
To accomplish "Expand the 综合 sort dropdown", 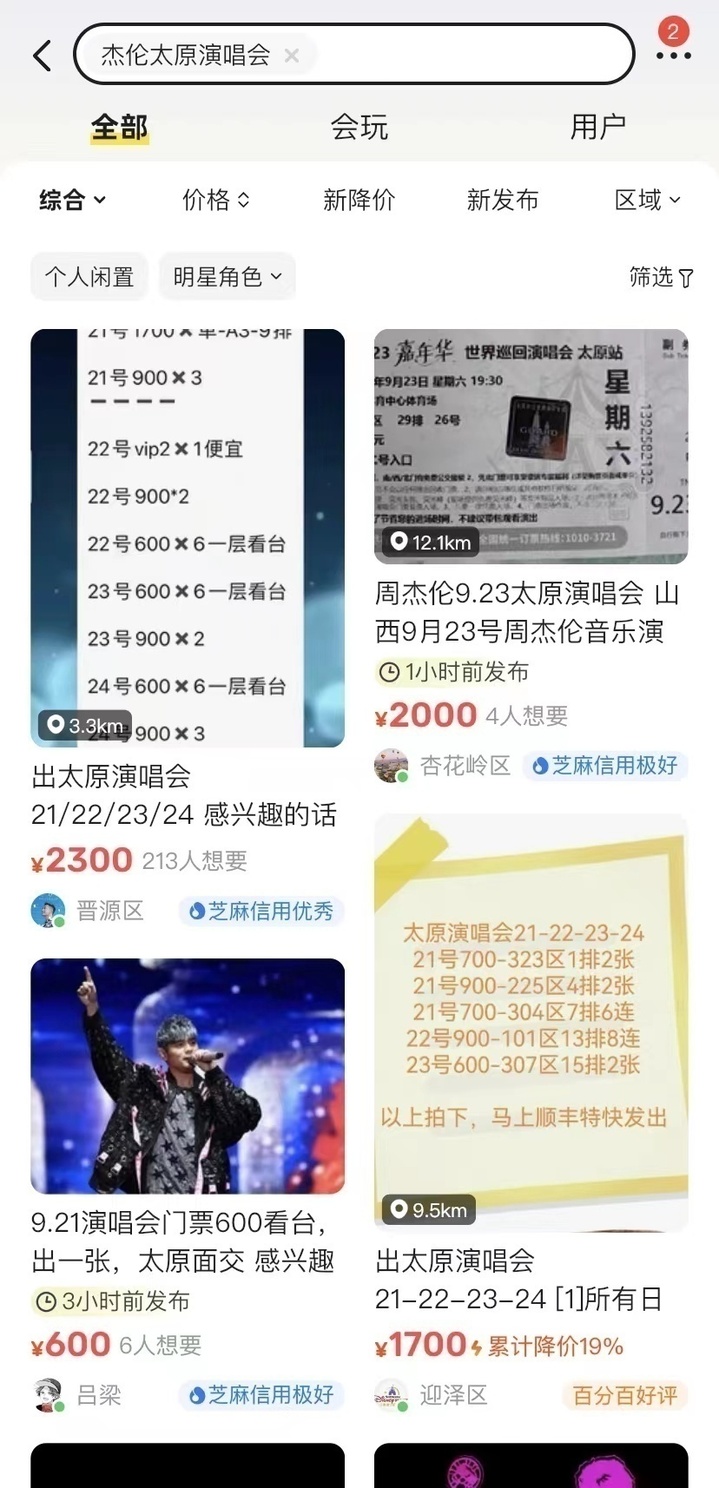I will (72, 200).
